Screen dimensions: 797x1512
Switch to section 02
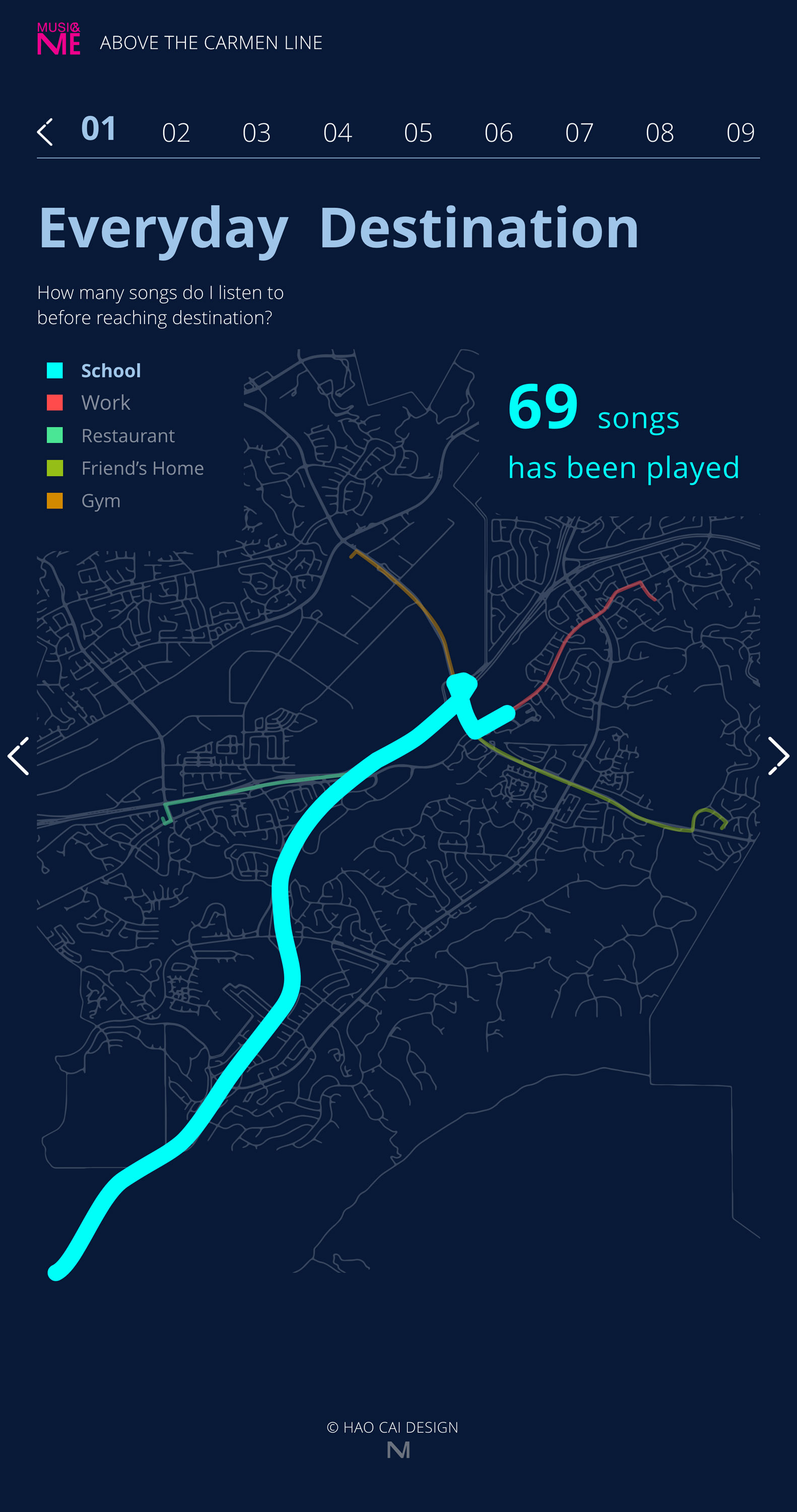coord(176,133)
